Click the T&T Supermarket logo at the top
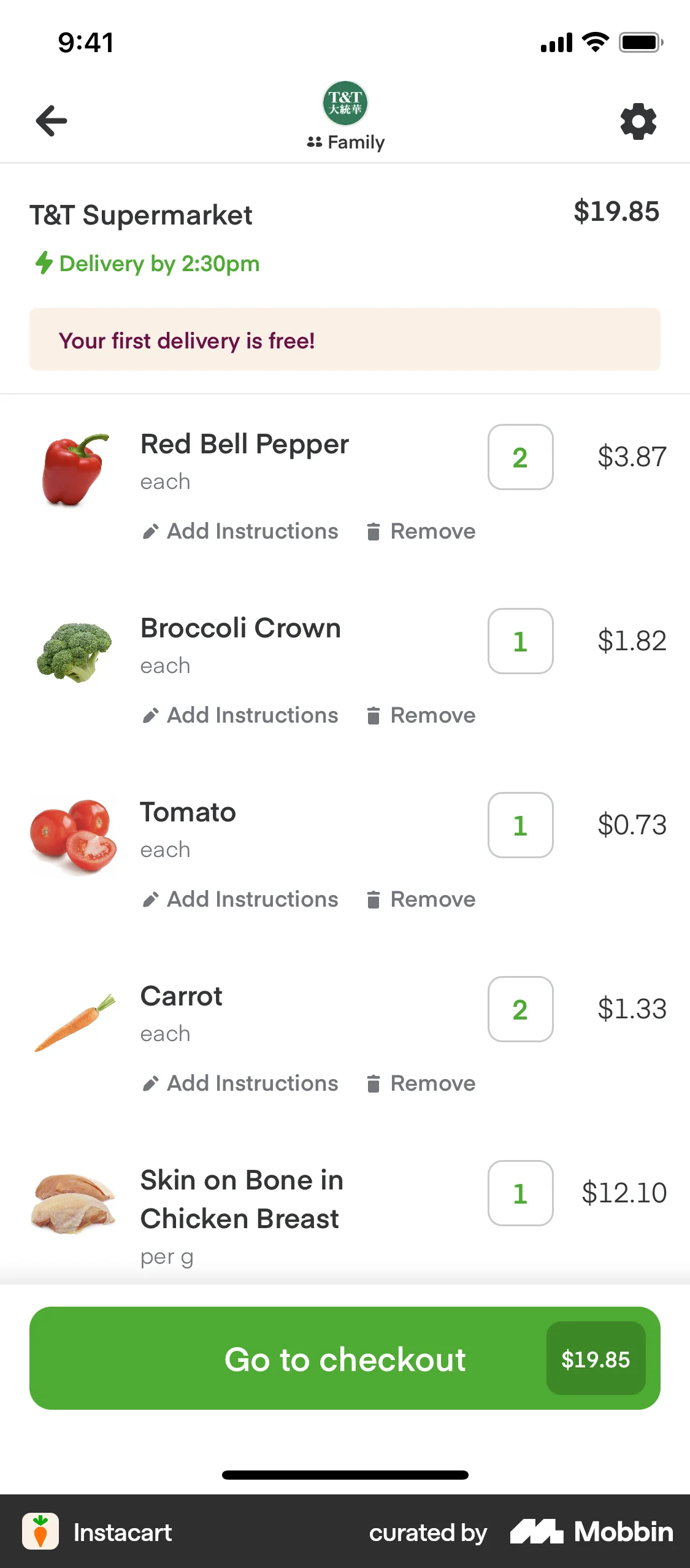This screenshot has width=690, height=1568. 345,102
